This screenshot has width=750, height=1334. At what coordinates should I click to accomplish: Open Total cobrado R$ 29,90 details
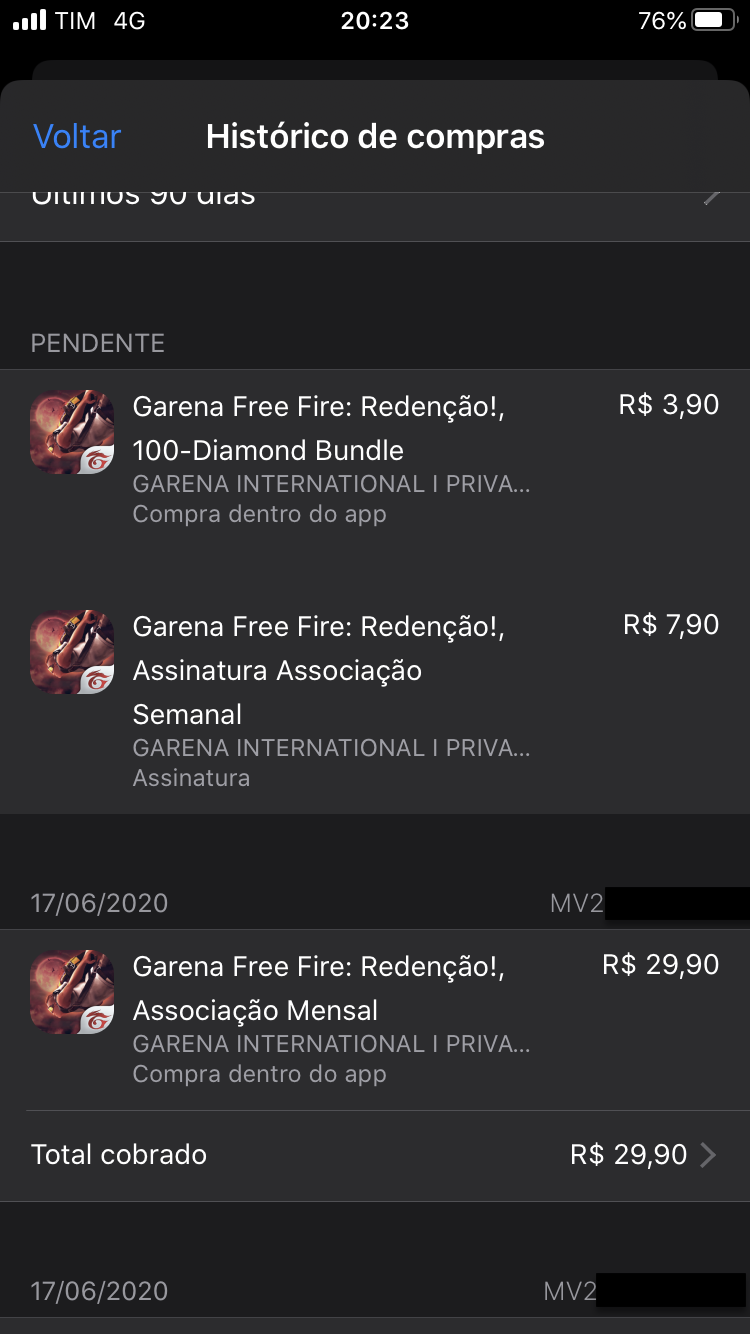coord(375,1155)
